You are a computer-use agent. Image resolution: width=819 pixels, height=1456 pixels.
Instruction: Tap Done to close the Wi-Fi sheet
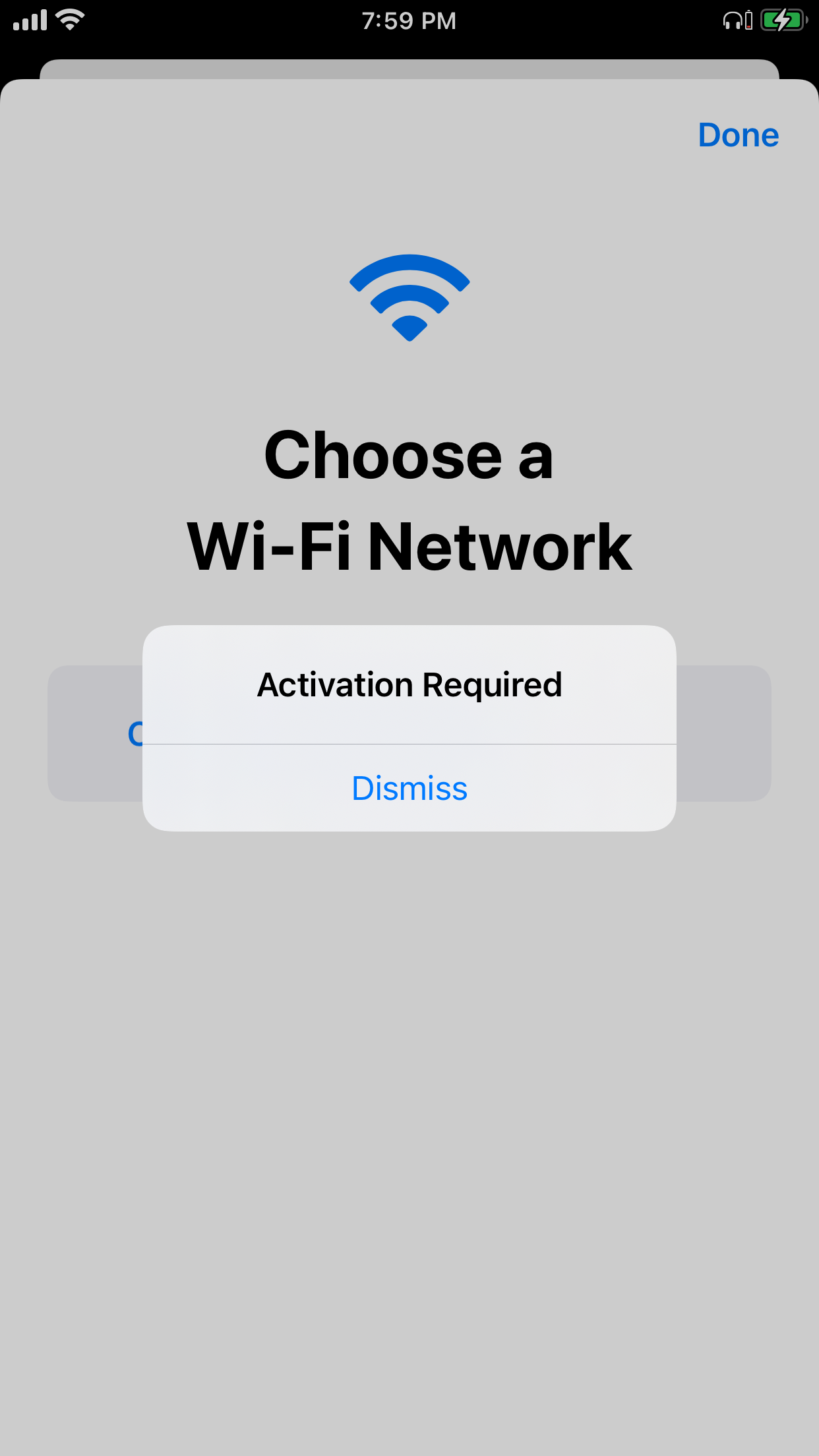click(738, 135)
